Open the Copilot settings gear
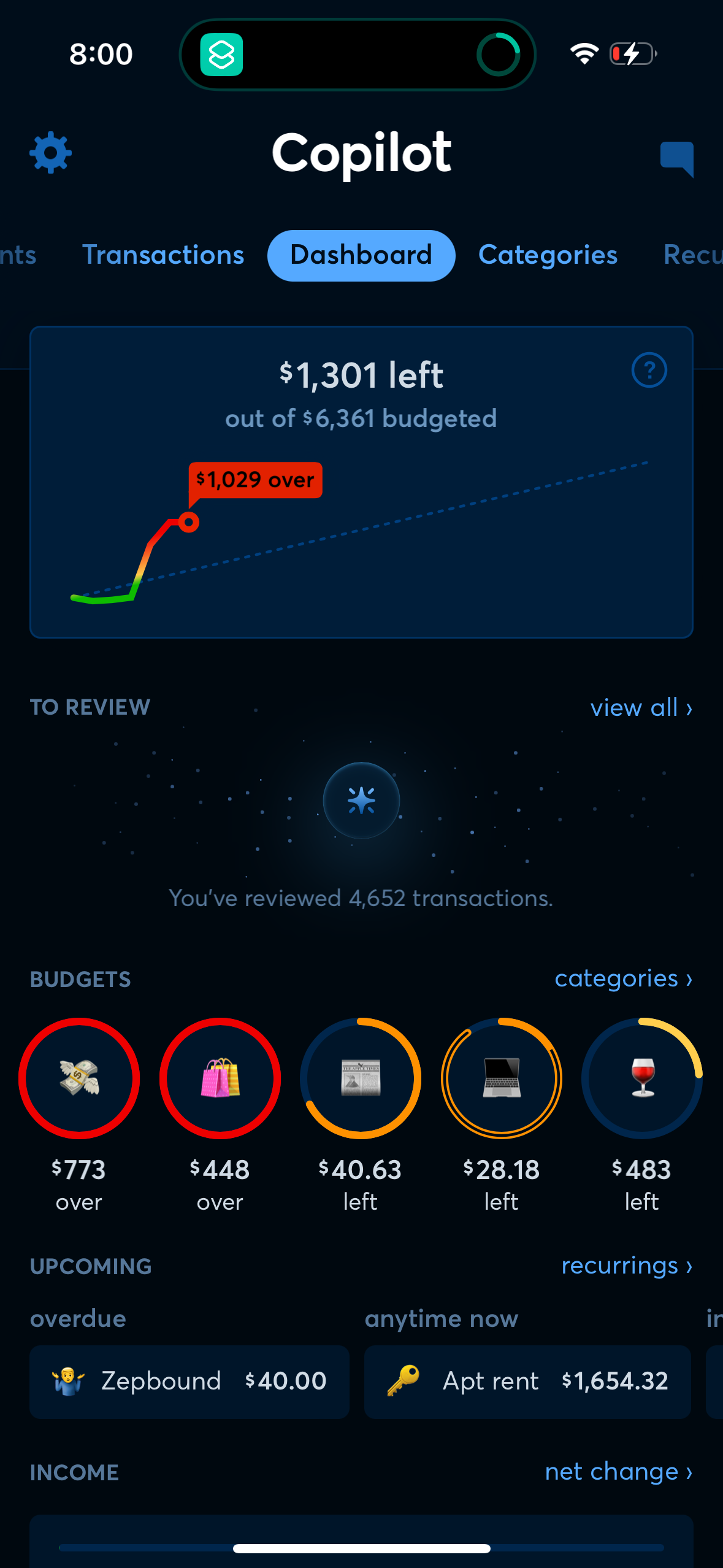The width and height of the screenshot is (723, 1568). (50, 153)
